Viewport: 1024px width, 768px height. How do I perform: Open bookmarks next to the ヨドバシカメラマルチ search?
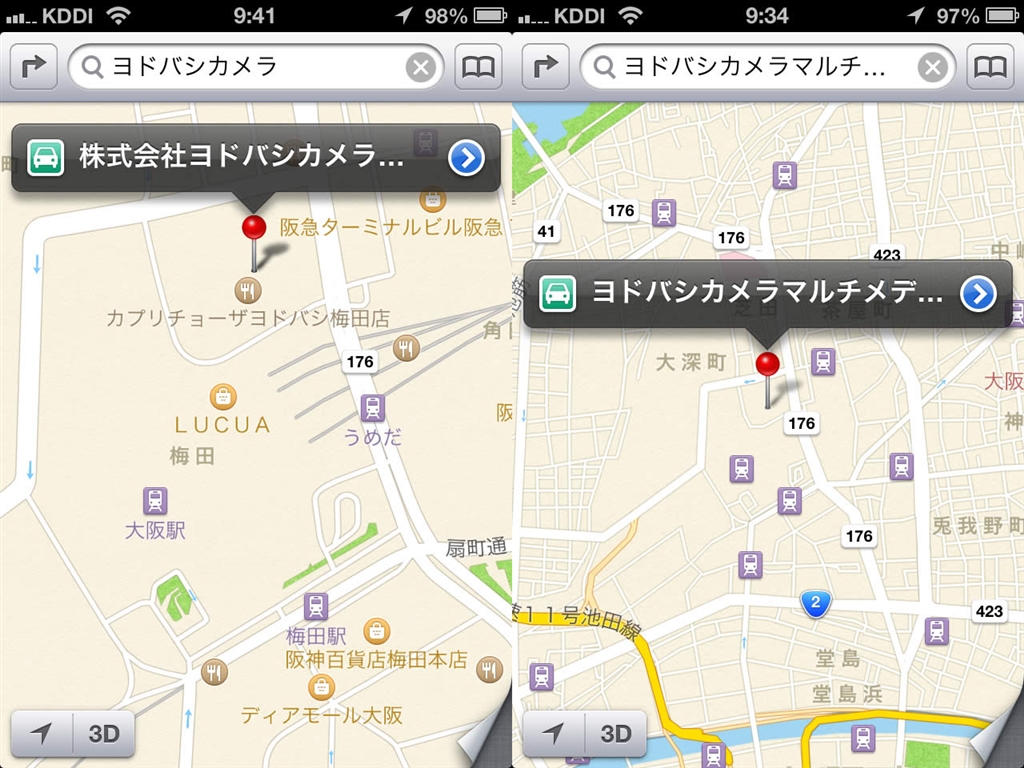(x=990, y=67)
